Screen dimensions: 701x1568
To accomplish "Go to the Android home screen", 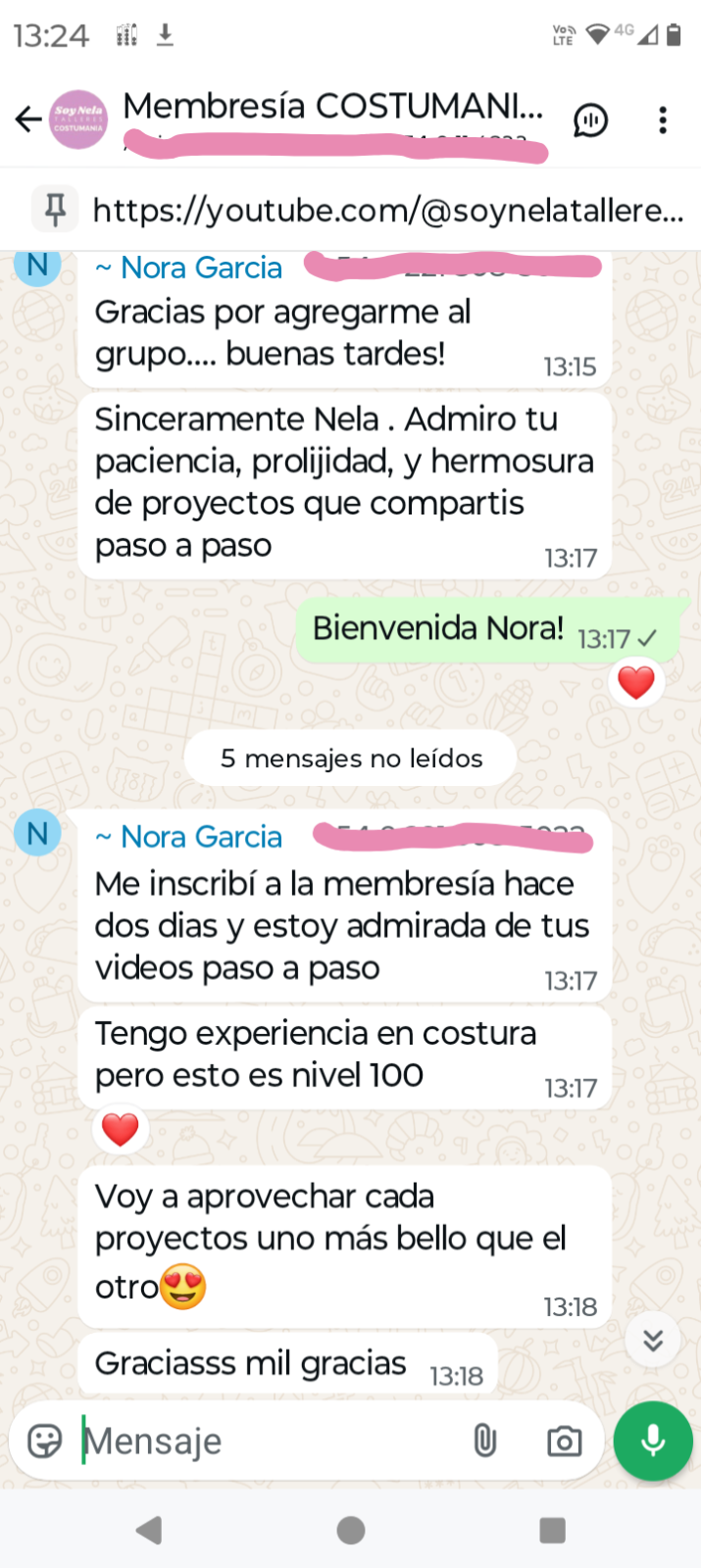I will pyautogui.click(x=350, y=1530).
